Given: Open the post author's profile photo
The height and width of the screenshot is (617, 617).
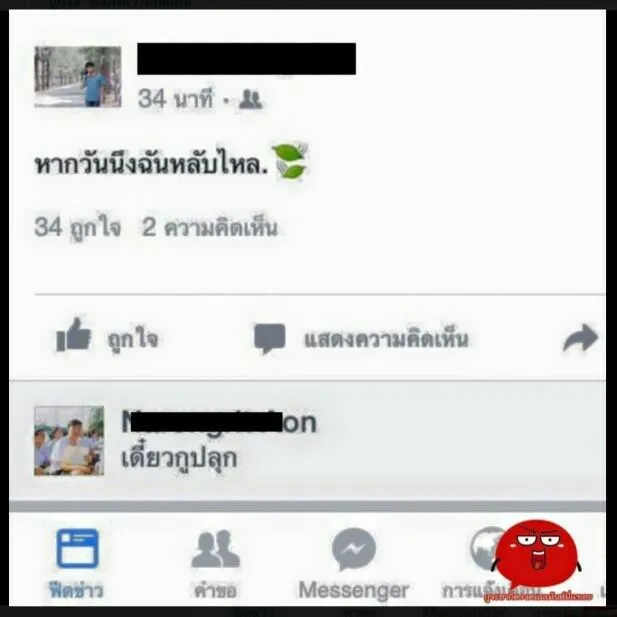Looking at the screenshot, I should pyautogui.click(x=77, y=76).
